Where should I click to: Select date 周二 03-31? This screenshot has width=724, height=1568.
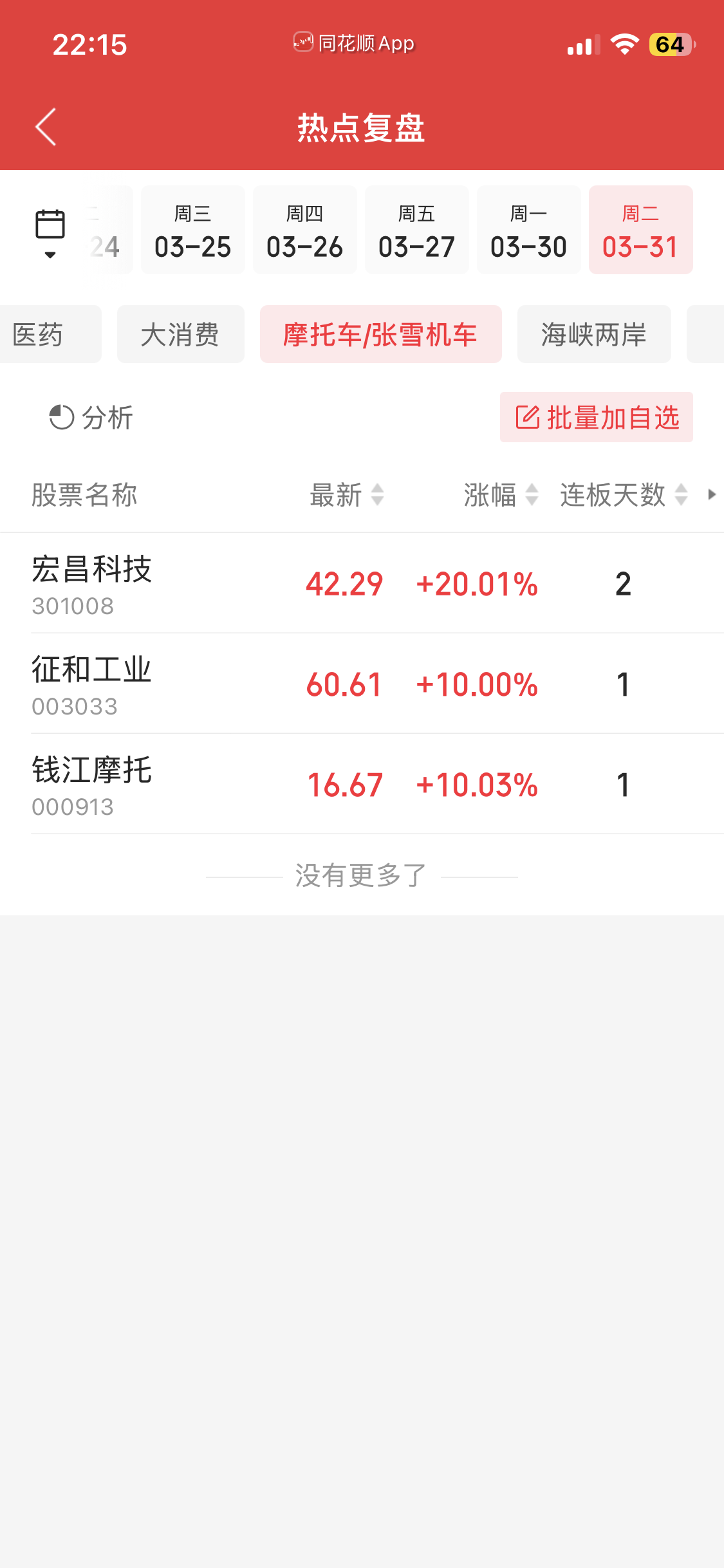pos(640,230)
